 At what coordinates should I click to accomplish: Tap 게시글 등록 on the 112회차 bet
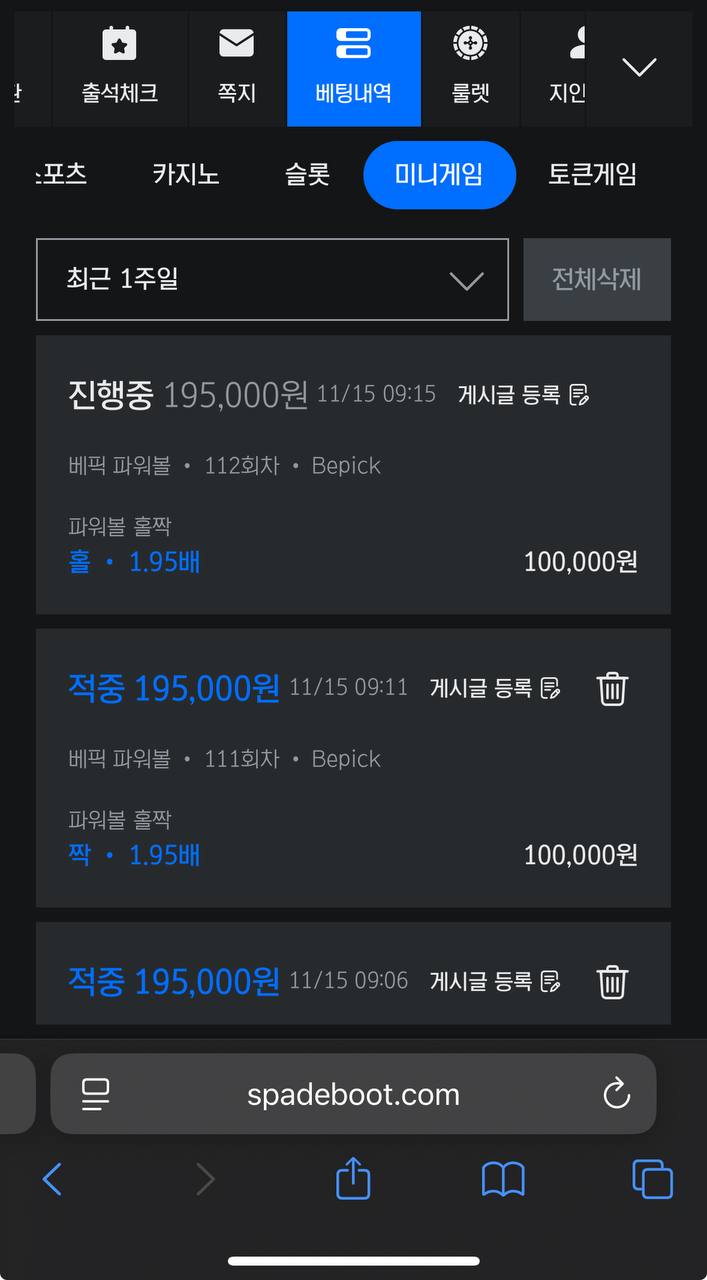[x=523, y=395]
